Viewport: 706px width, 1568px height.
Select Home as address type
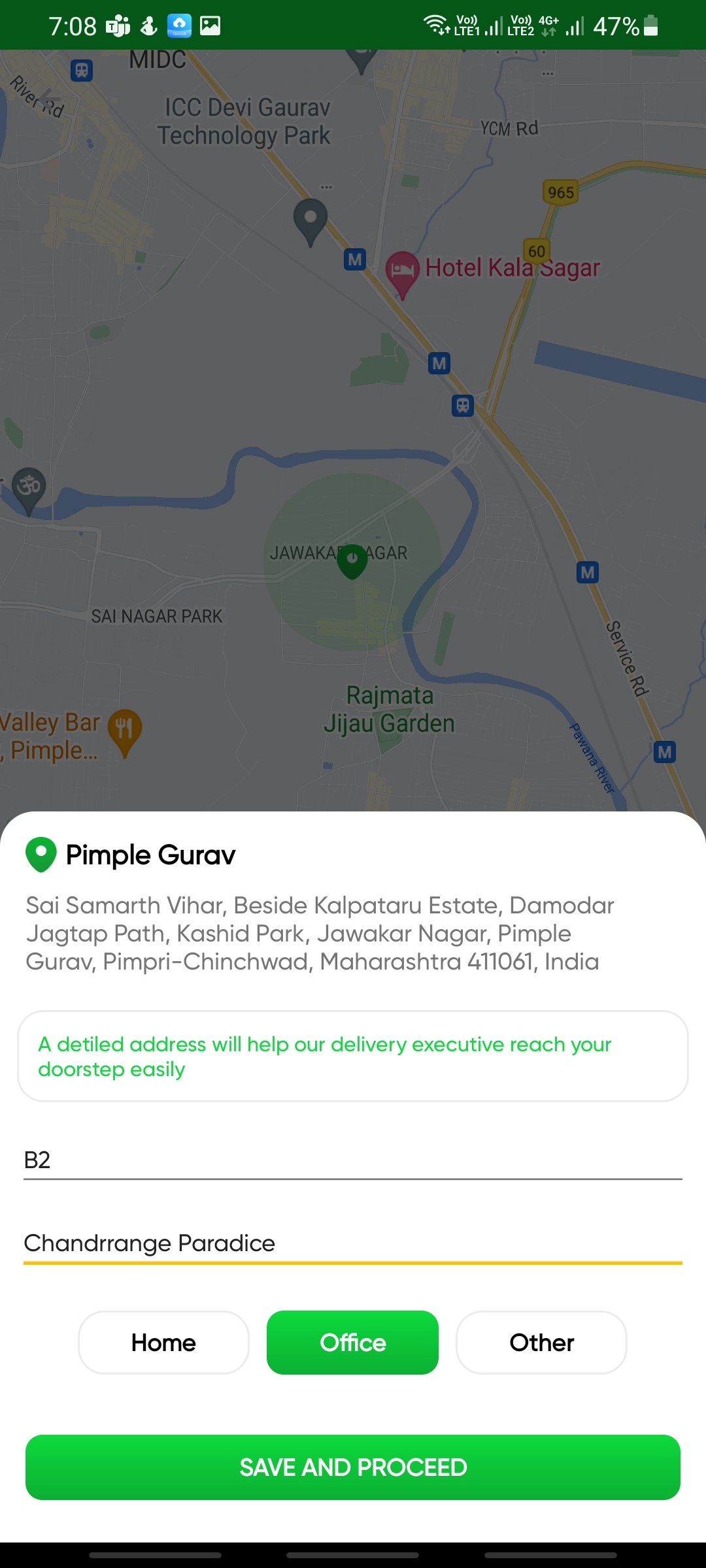(163, 1343)
